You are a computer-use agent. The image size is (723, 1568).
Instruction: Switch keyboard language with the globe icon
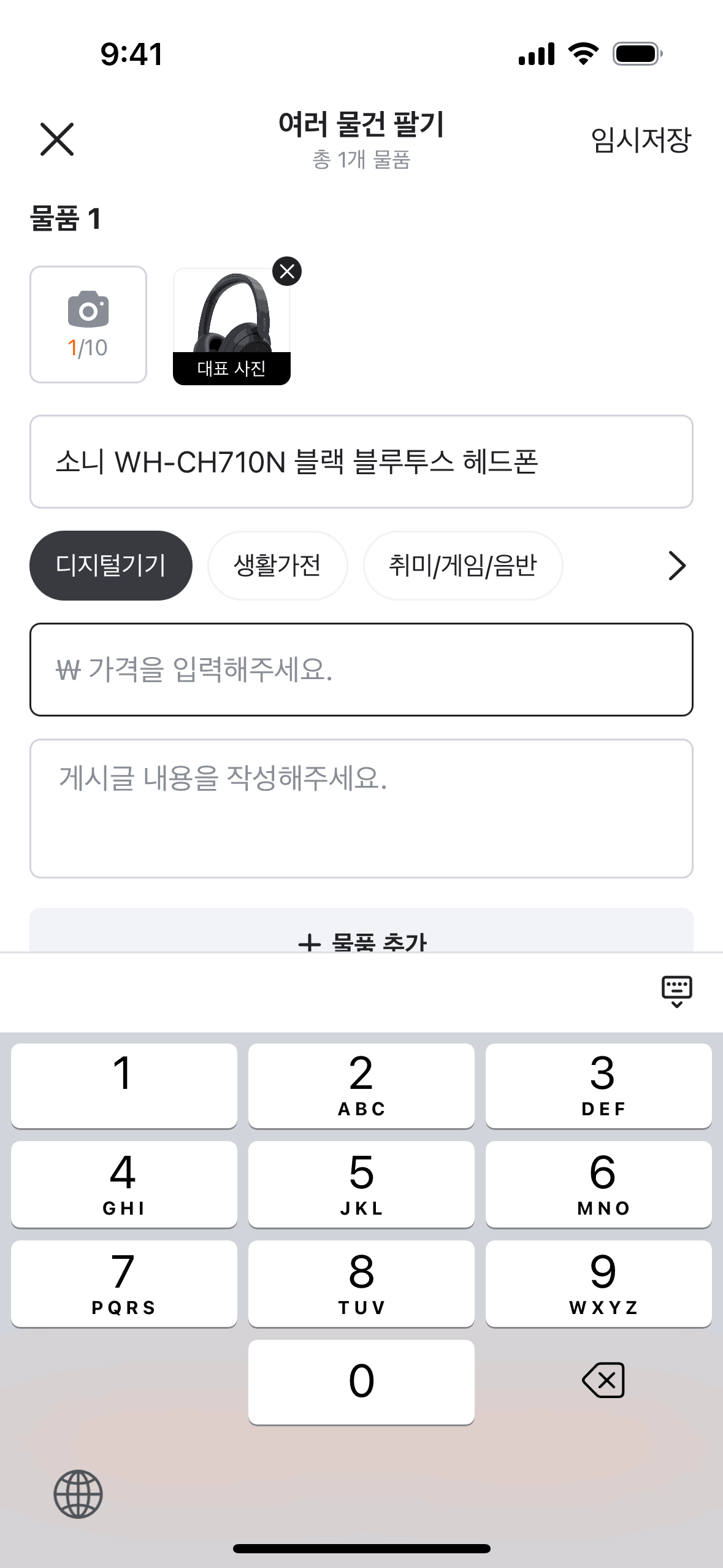tap(78, 1494)
